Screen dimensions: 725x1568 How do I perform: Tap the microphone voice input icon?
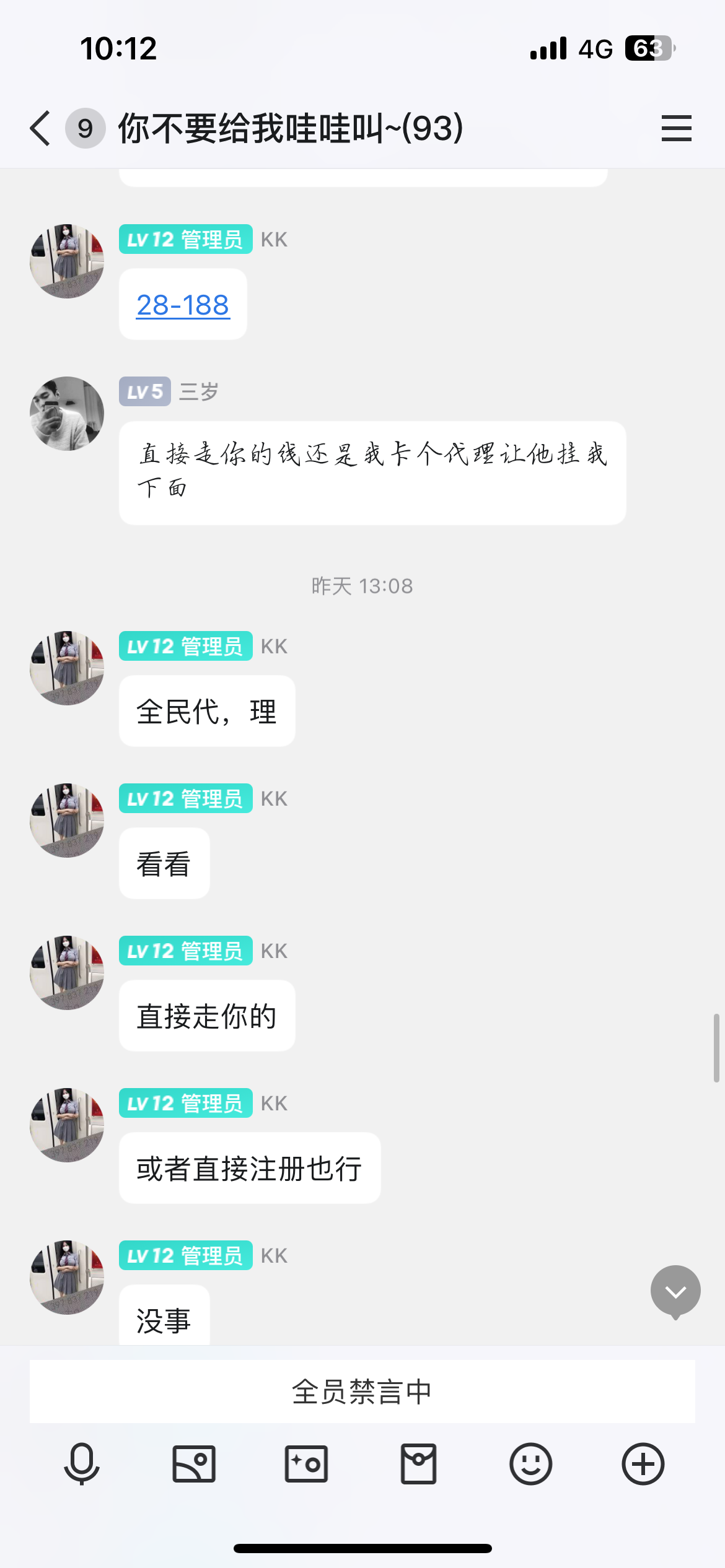point(82,1464)
